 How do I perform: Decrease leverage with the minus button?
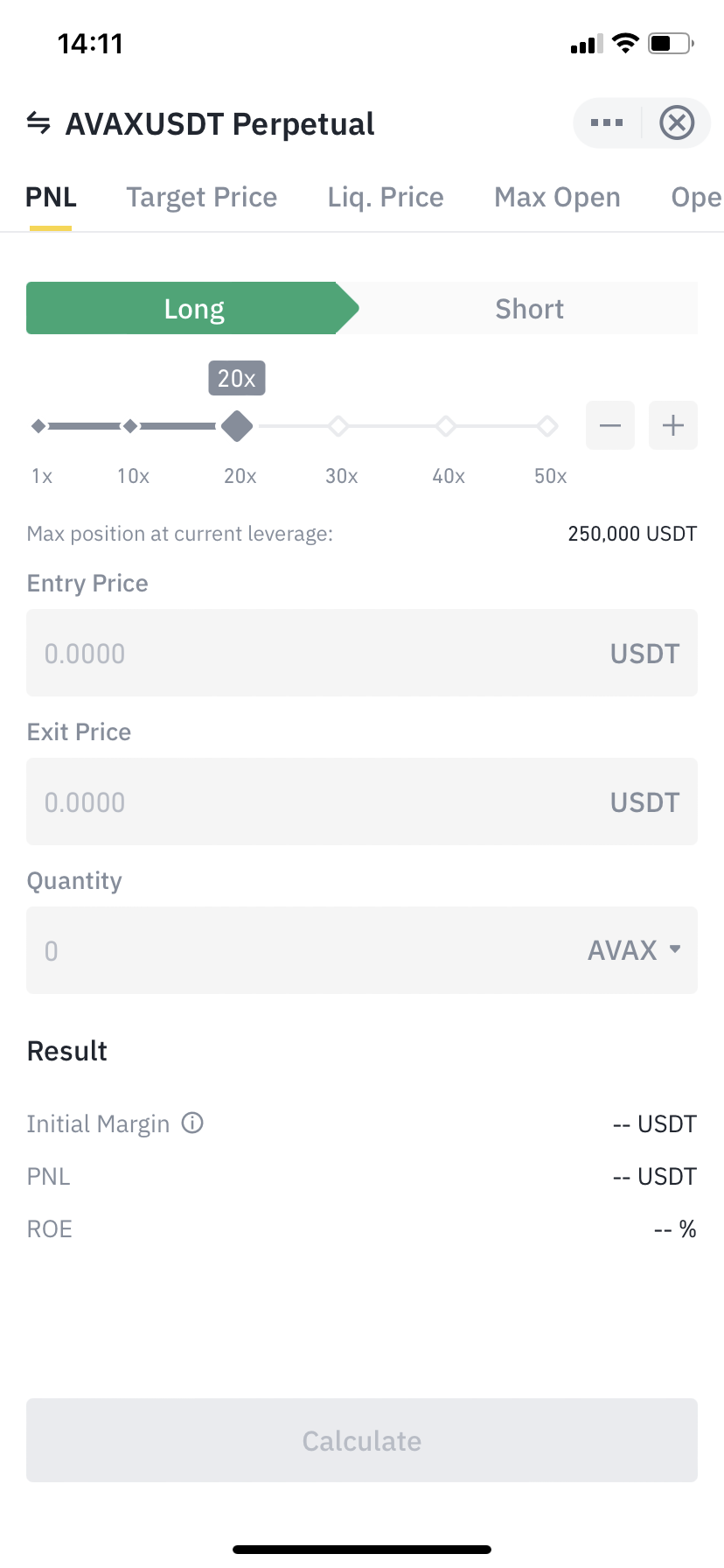coord(610,426)
